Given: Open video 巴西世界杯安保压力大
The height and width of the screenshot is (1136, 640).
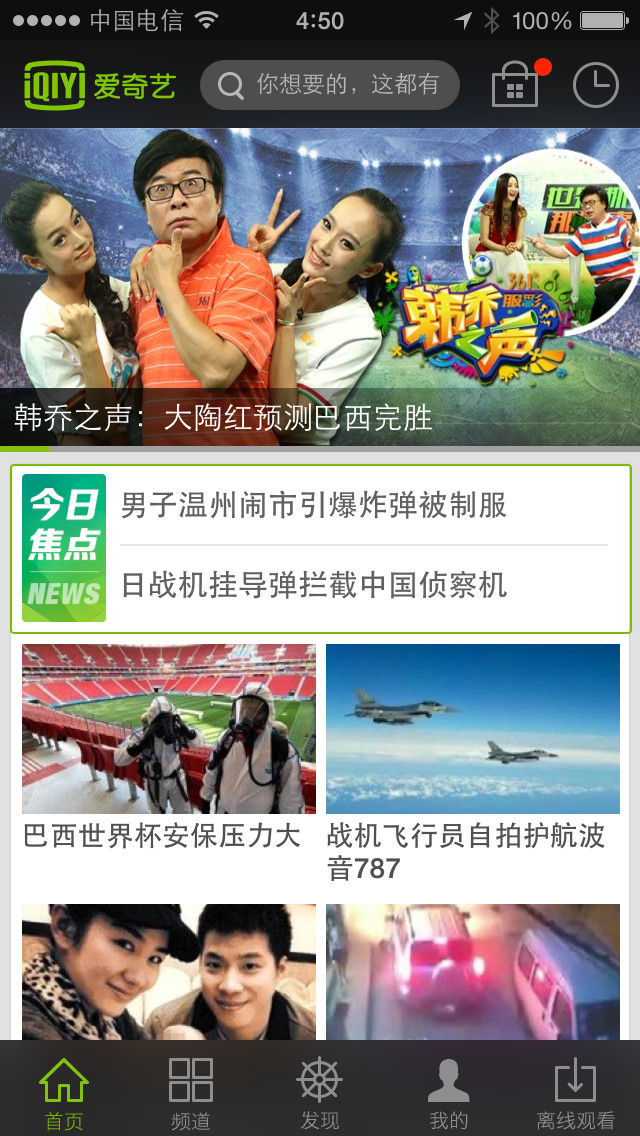Looking at the screenshot, I should click(x=169, y=747).
